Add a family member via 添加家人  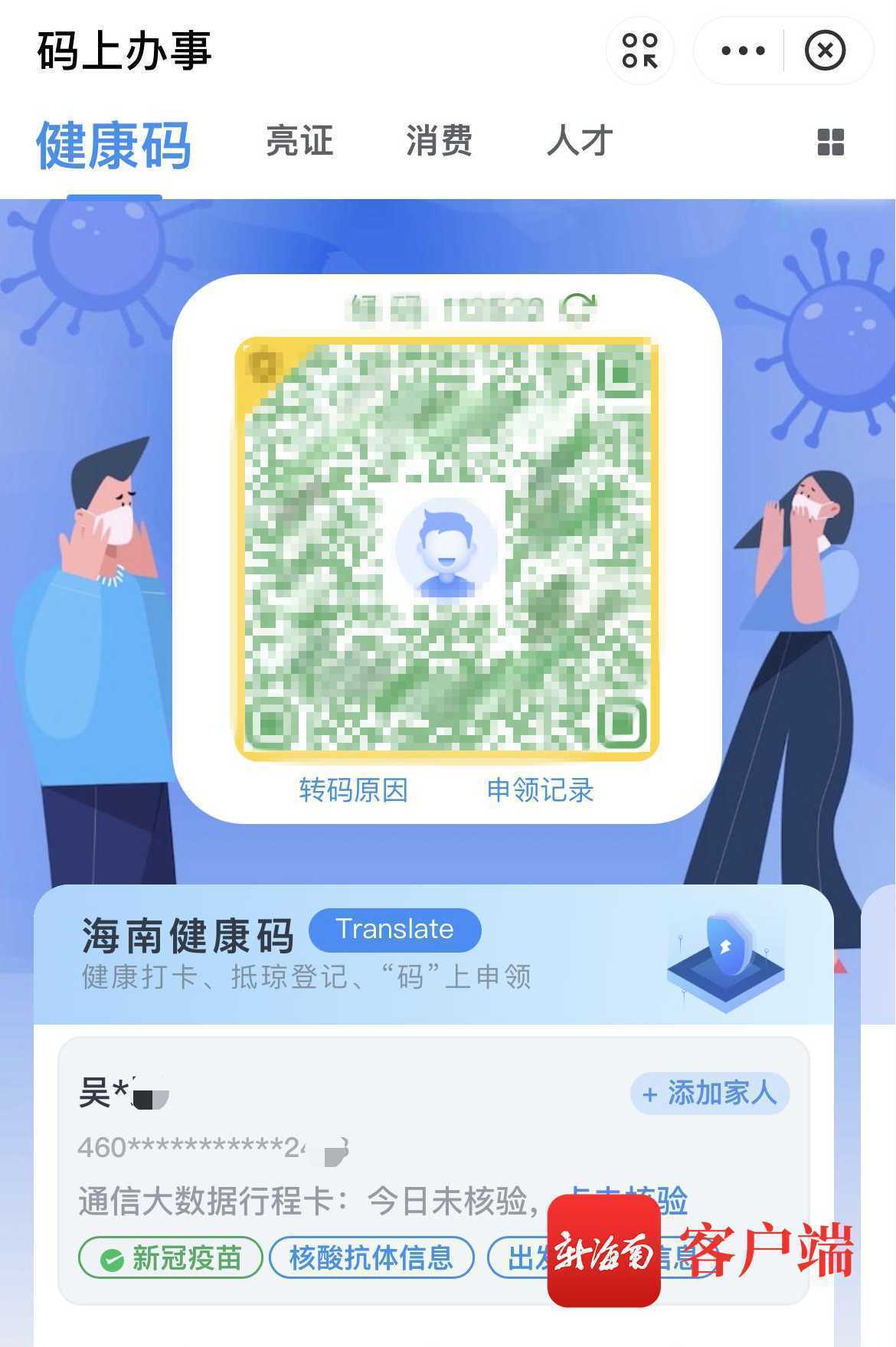click(709, 1093)
